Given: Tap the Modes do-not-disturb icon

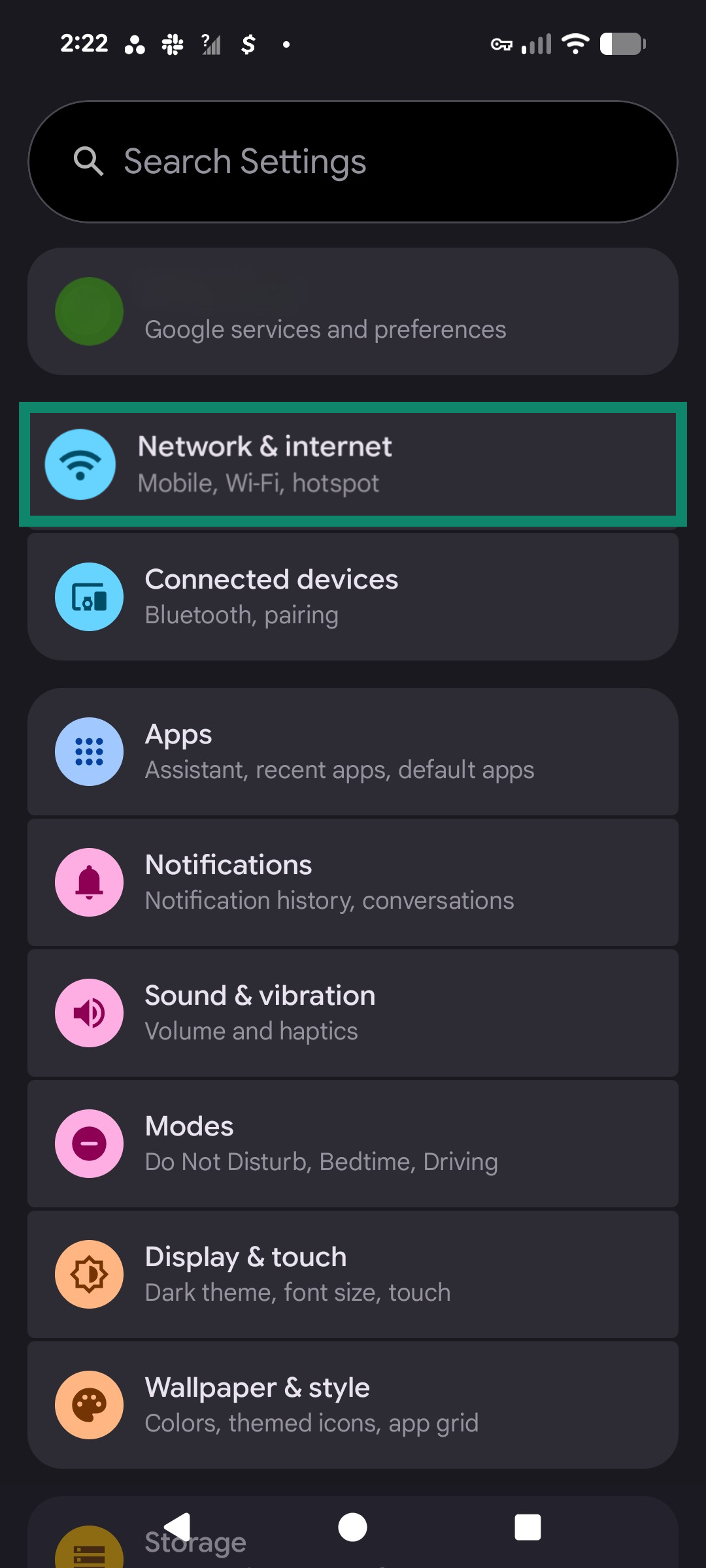Looking at the screenshot, I should pyautogui.click(x=90, y=1143).
